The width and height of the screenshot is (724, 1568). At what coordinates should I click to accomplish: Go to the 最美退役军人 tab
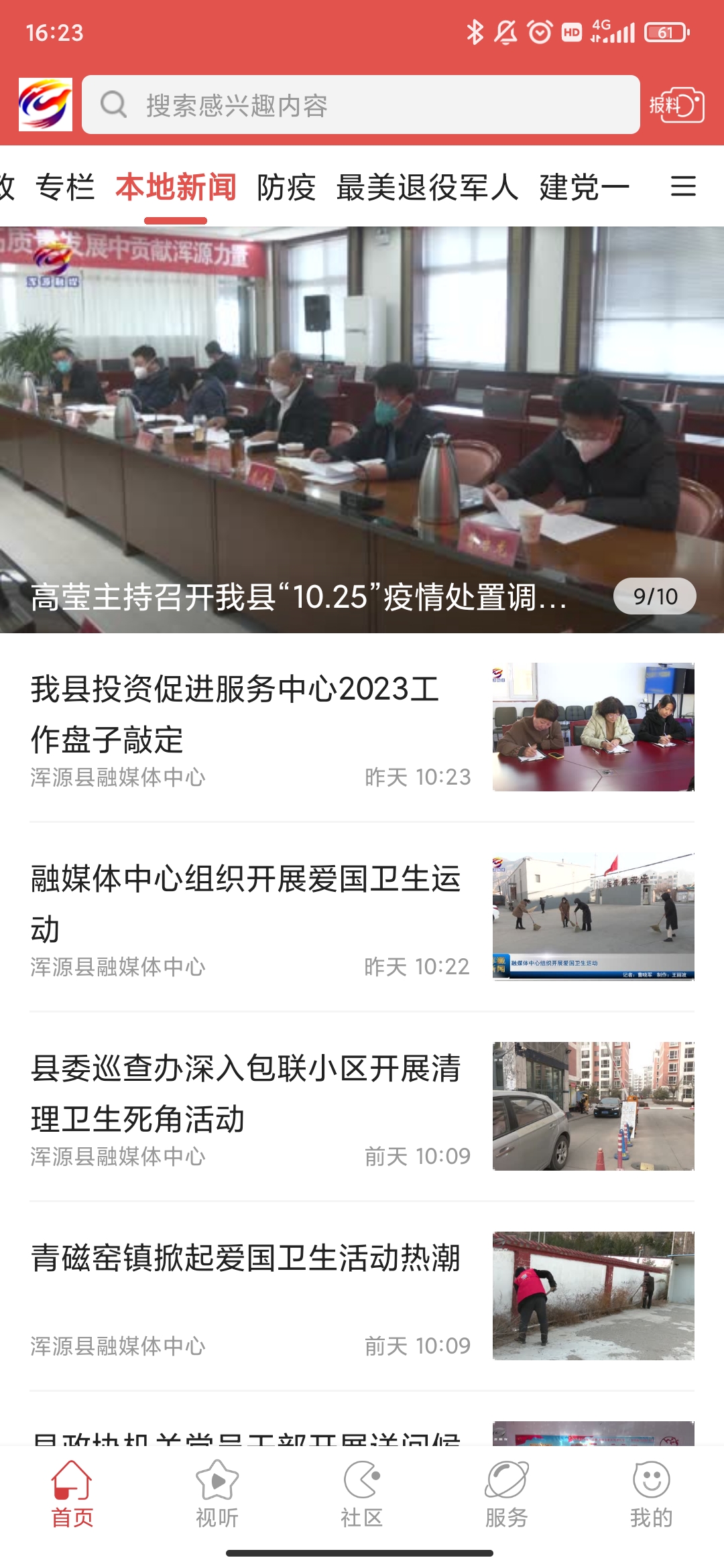tap(427, 187)
